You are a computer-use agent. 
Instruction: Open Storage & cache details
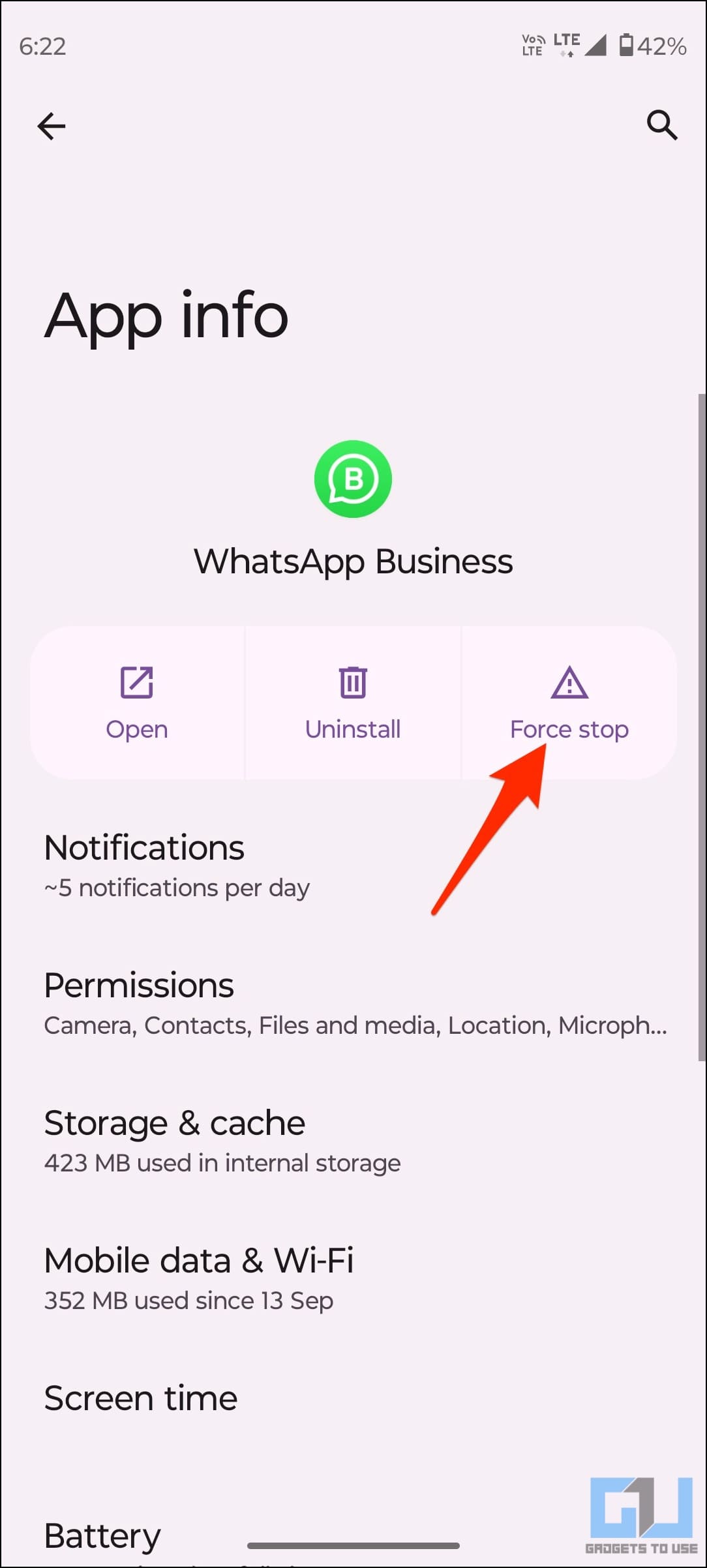click(353, 1140)
